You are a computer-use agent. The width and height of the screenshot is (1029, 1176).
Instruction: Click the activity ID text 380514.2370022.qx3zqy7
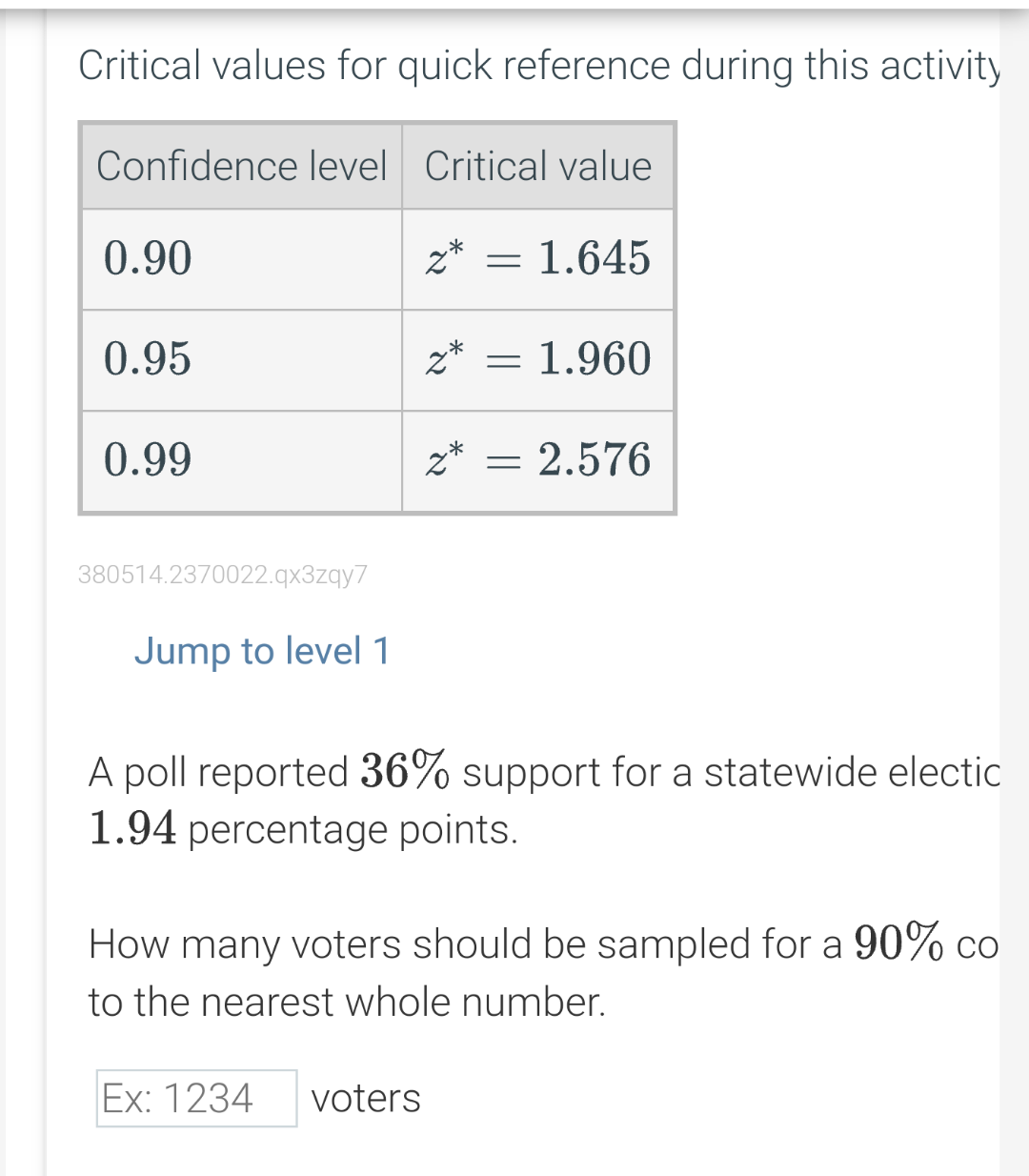225,574
